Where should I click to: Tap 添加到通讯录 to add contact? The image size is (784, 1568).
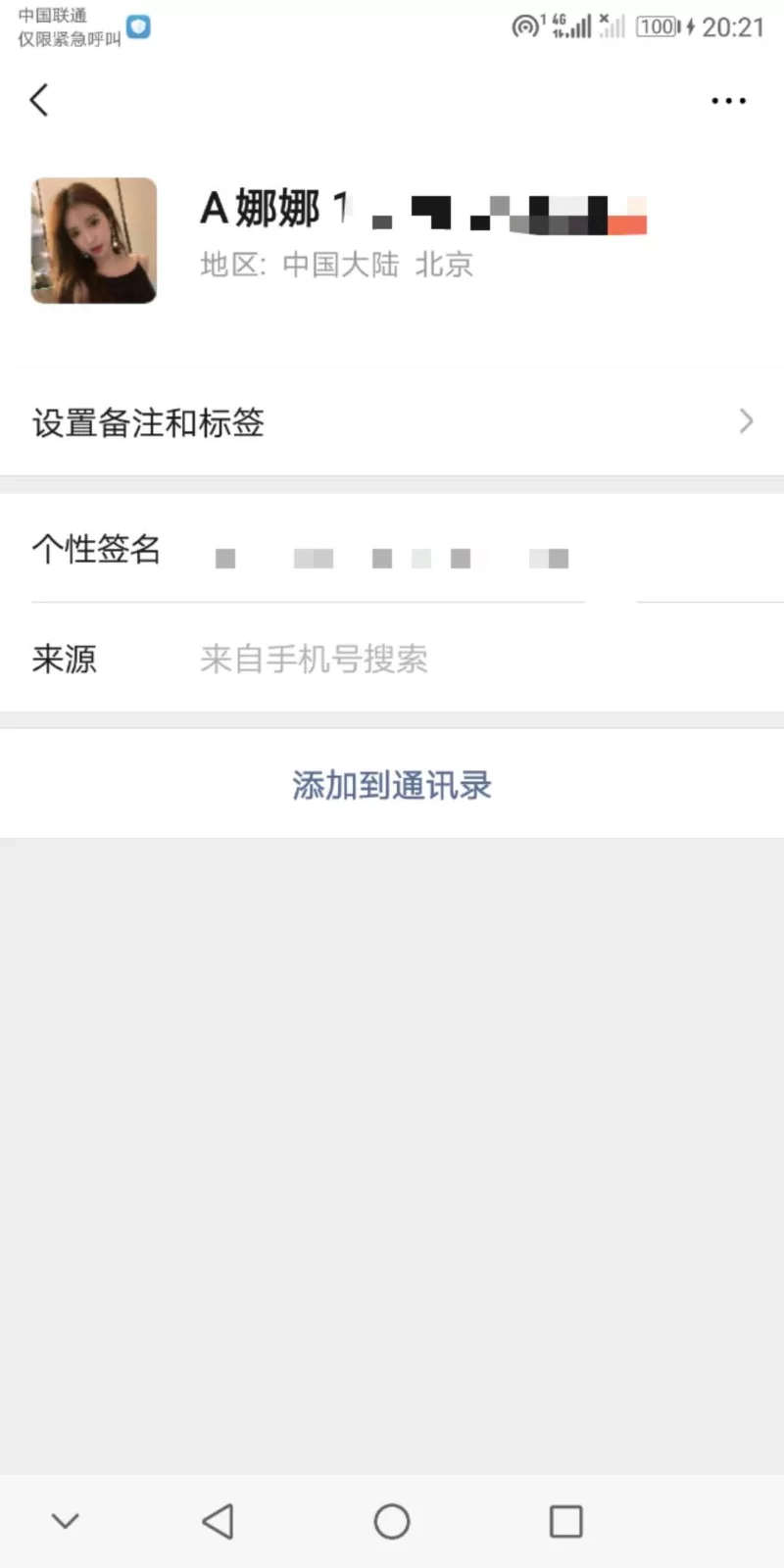(392, 785)
